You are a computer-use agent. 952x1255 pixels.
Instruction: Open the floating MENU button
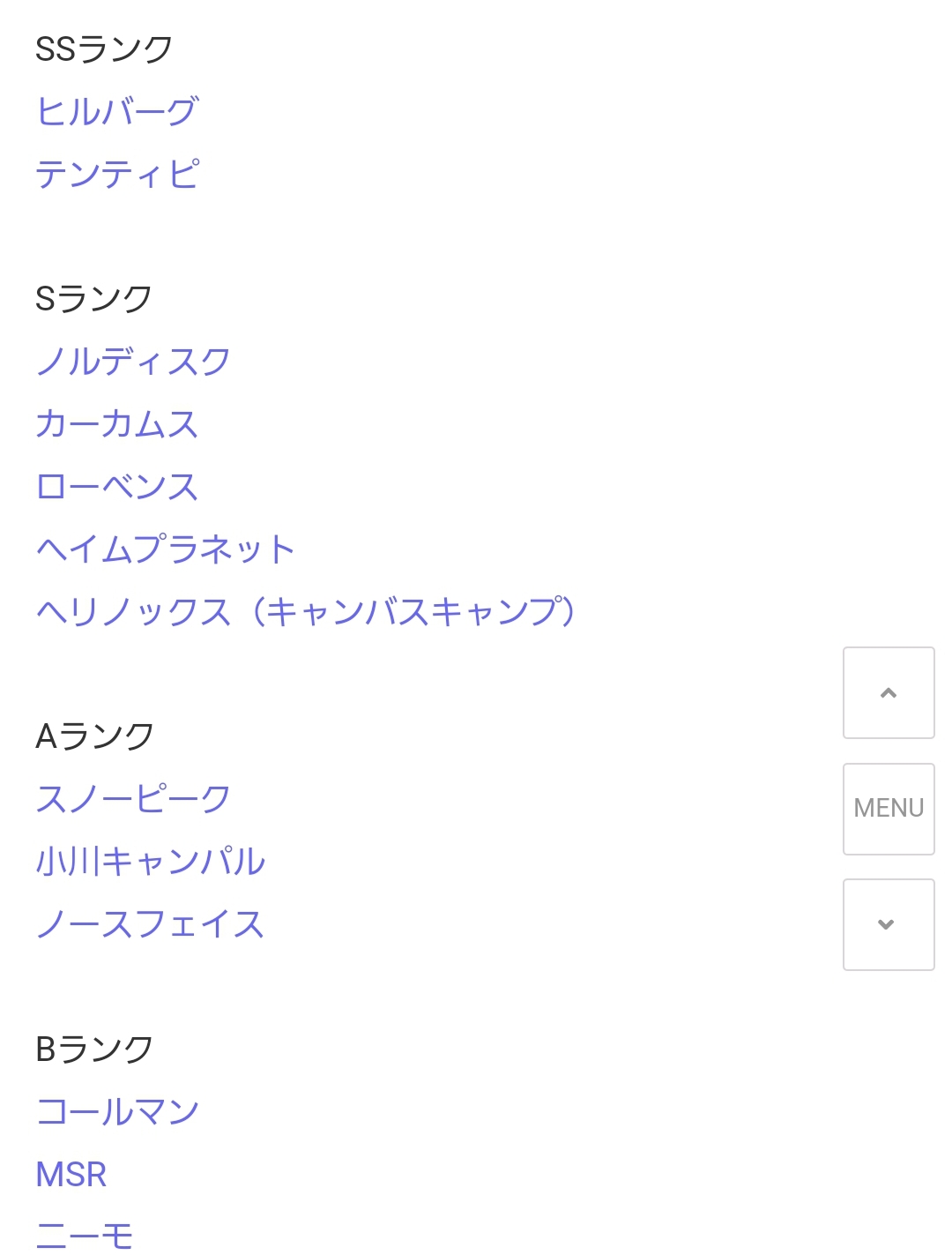pyautogui.click(x=889, y=809)
